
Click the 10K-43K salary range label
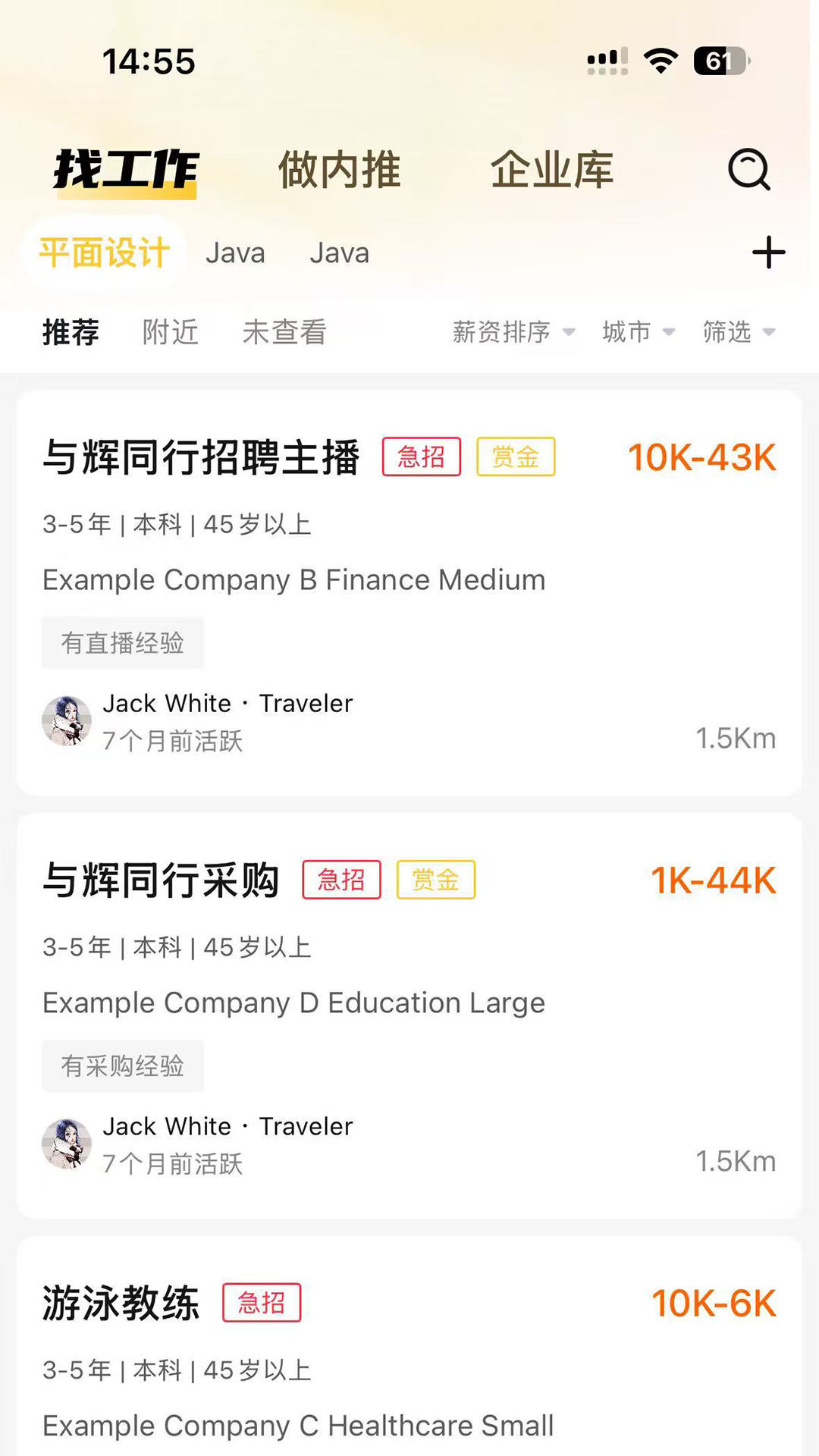click(701, 457)
